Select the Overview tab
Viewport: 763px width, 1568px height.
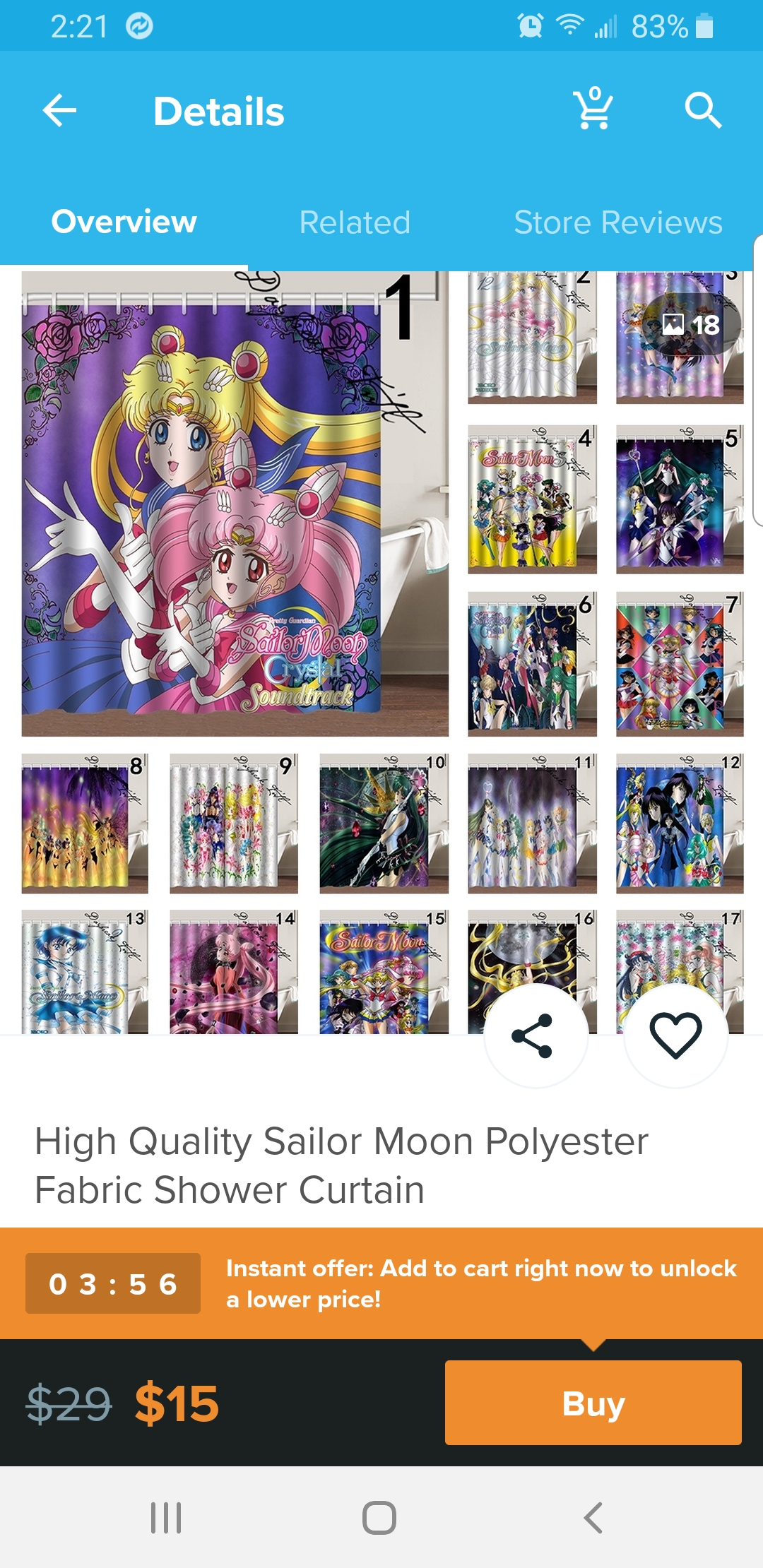[x=124, y=222]
